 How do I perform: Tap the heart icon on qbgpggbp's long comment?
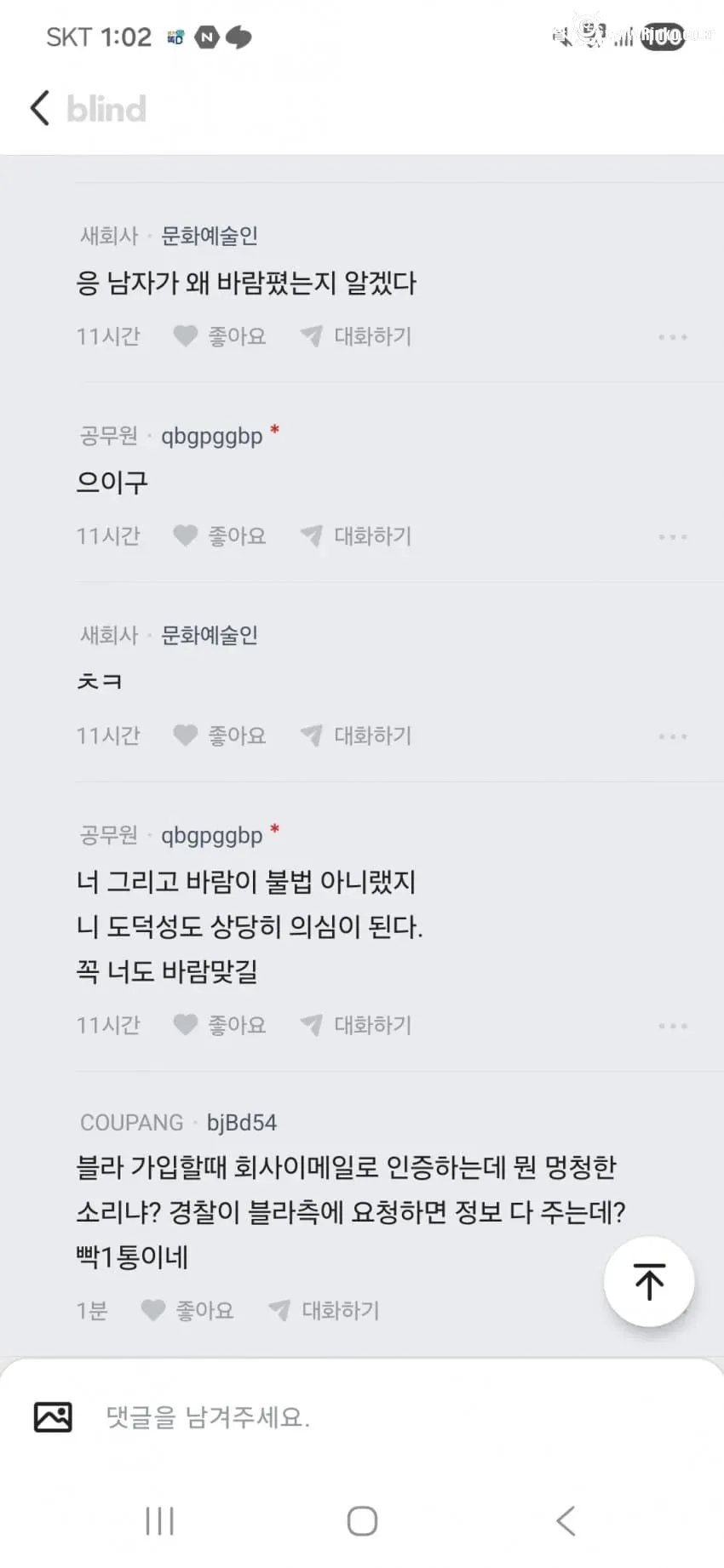pyautogui.click(x=185, y=1025)
